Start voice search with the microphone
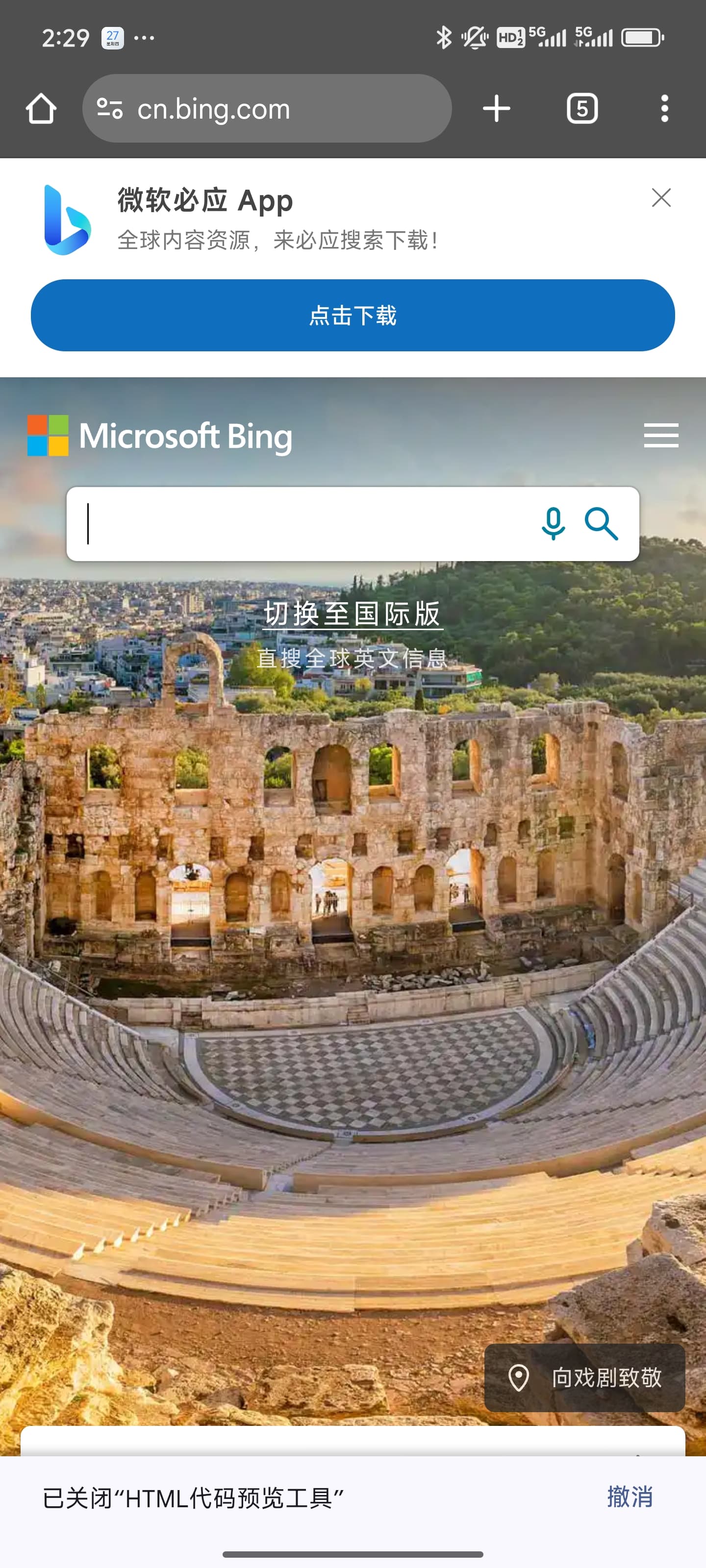Screen dimensions: 706x1568 coord(553,523)
